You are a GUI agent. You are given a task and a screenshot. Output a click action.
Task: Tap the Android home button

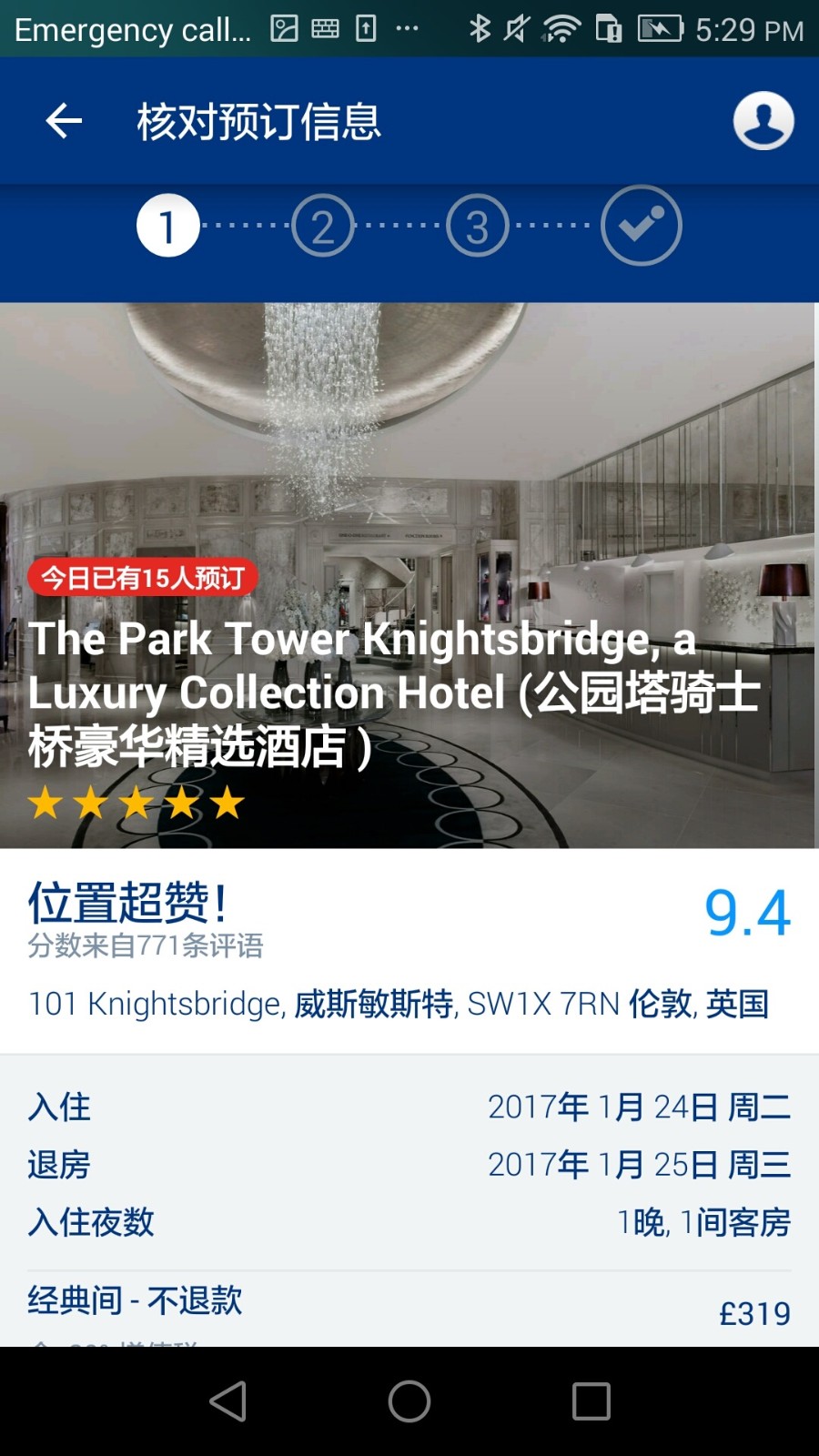(x=409, y=1400)
